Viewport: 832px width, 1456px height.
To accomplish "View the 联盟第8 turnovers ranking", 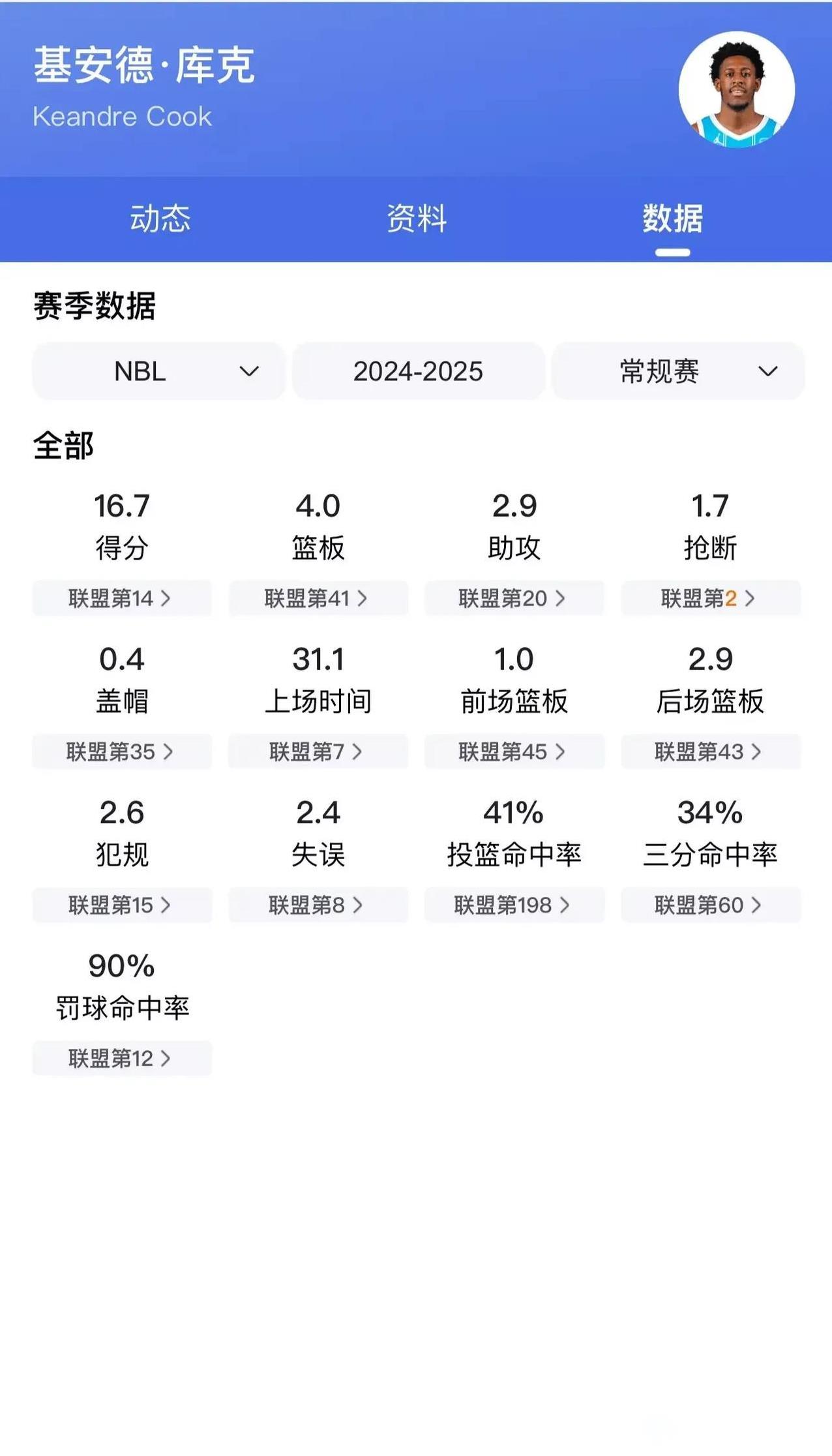I will [318, 905].
